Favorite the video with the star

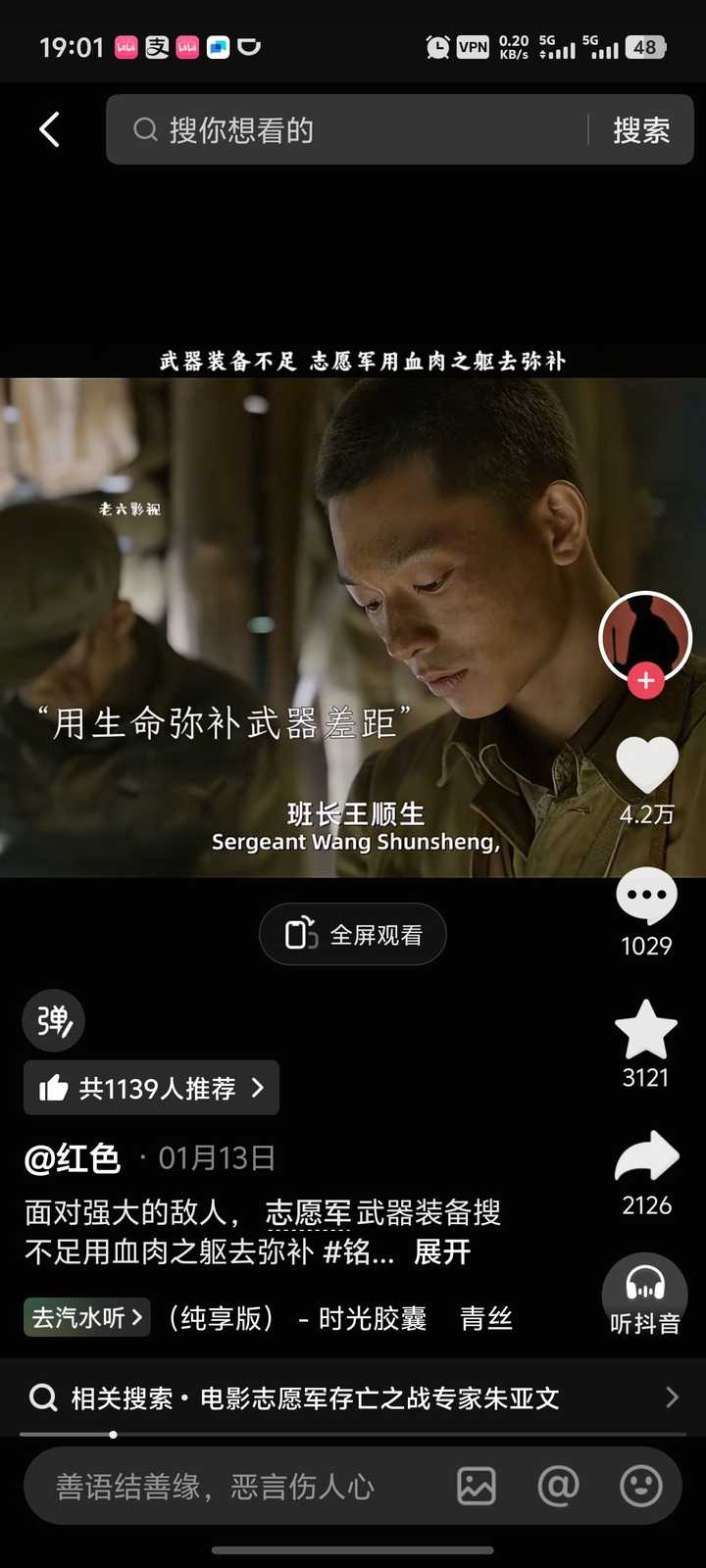tap(646, 1029)
